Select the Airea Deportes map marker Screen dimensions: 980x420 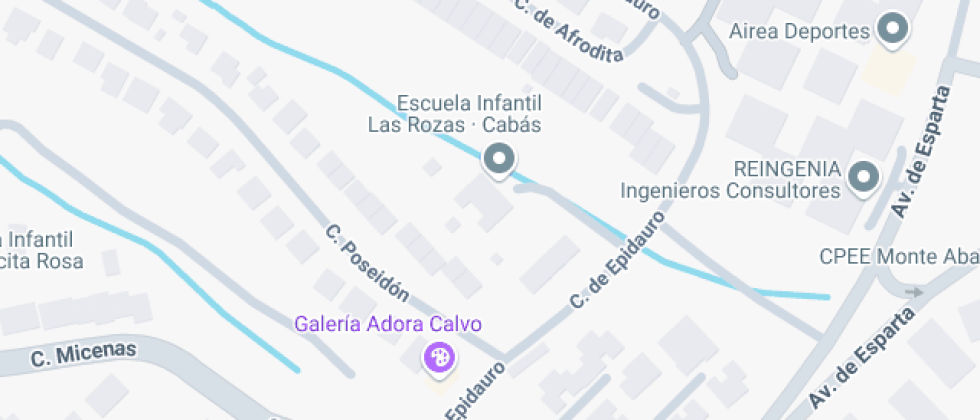tap(892, 29)
